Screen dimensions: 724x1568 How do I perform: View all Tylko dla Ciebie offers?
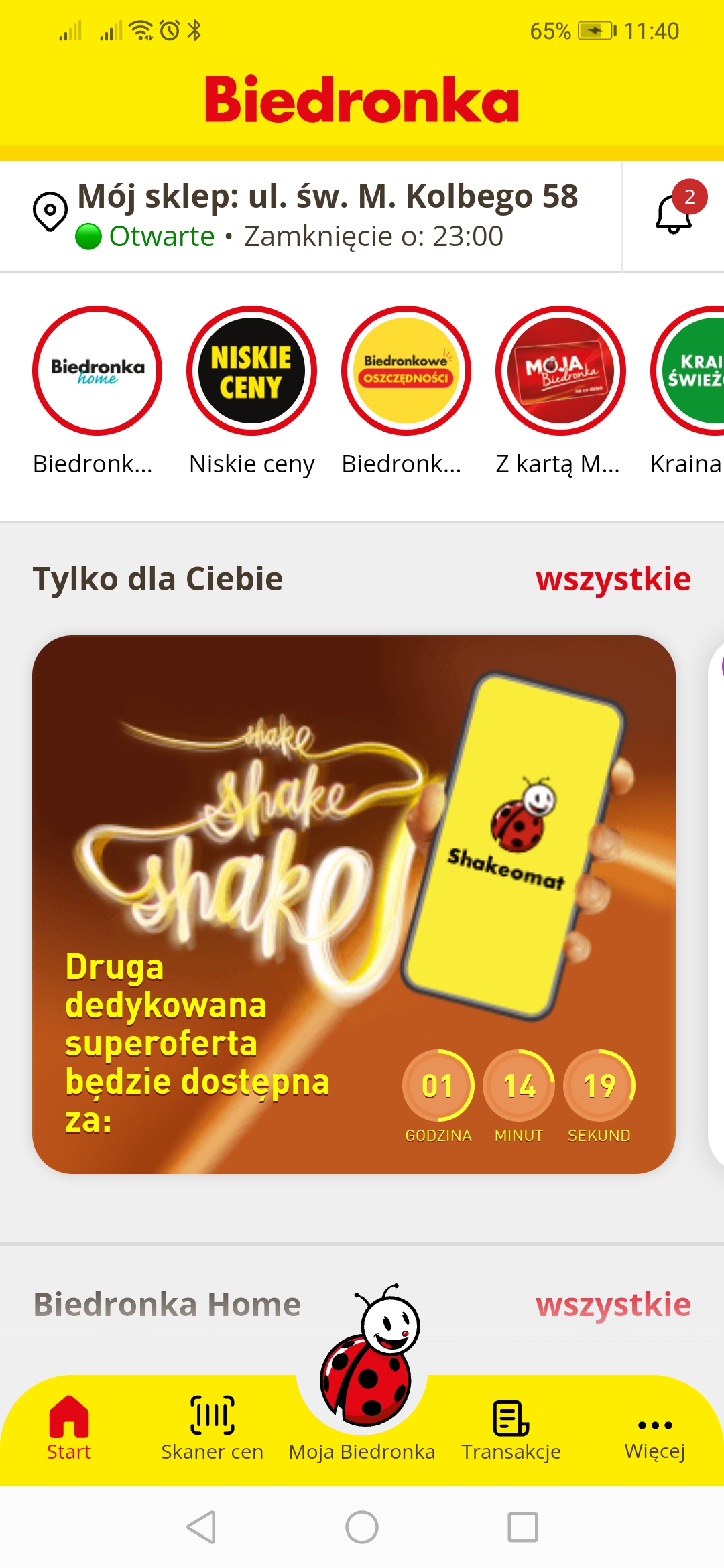pos(613,579)
